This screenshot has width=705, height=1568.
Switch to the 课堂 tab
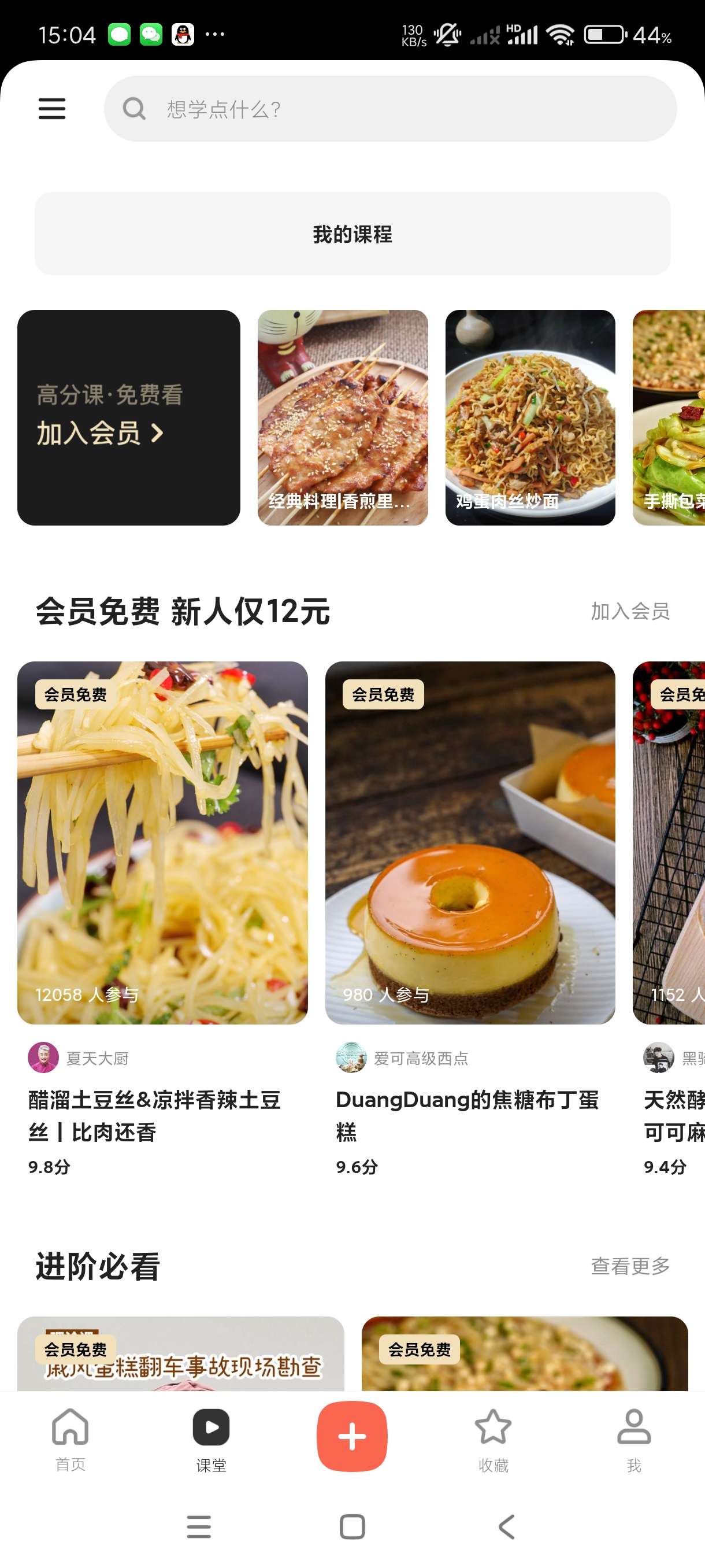click(x=211, y=1439)
